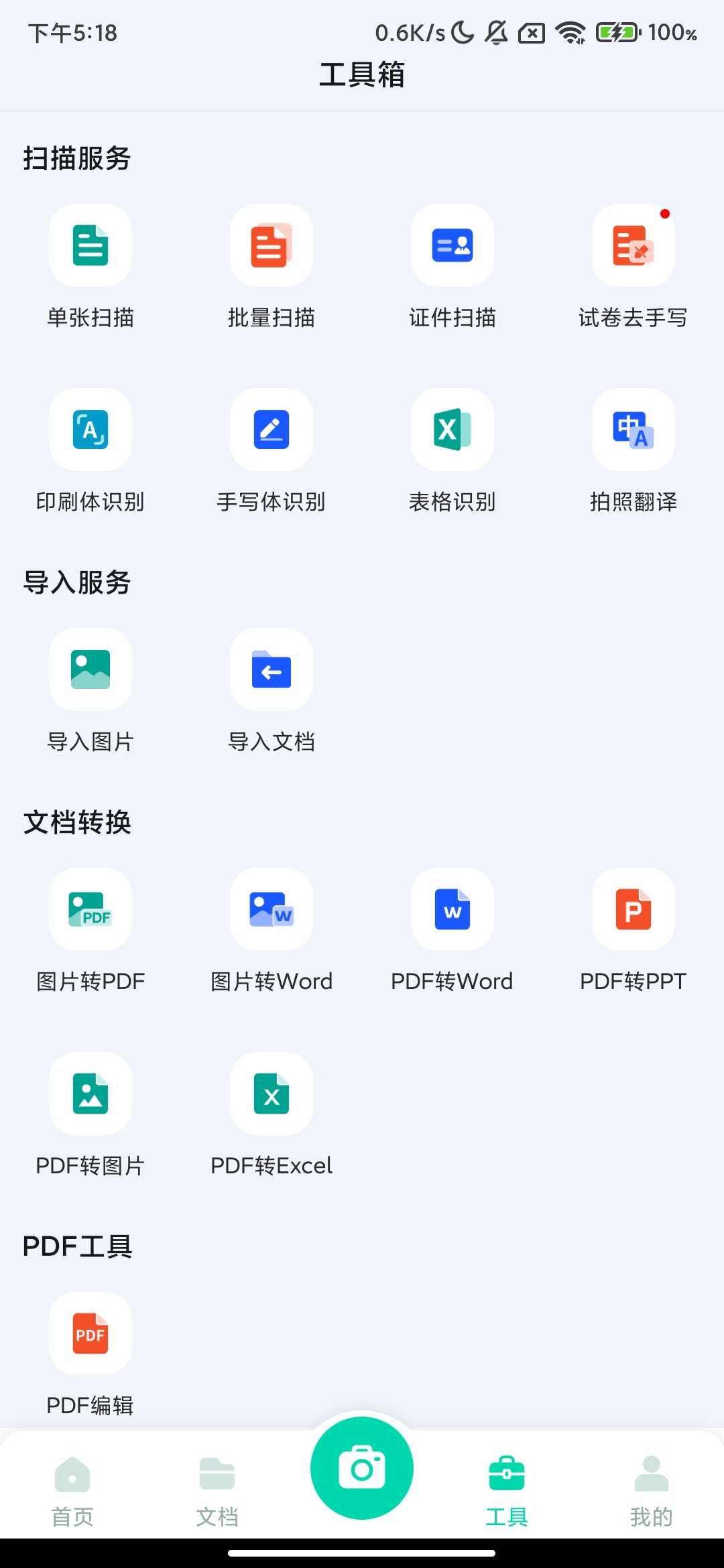Select PDF转Excel converter

tap(271, 1094)
